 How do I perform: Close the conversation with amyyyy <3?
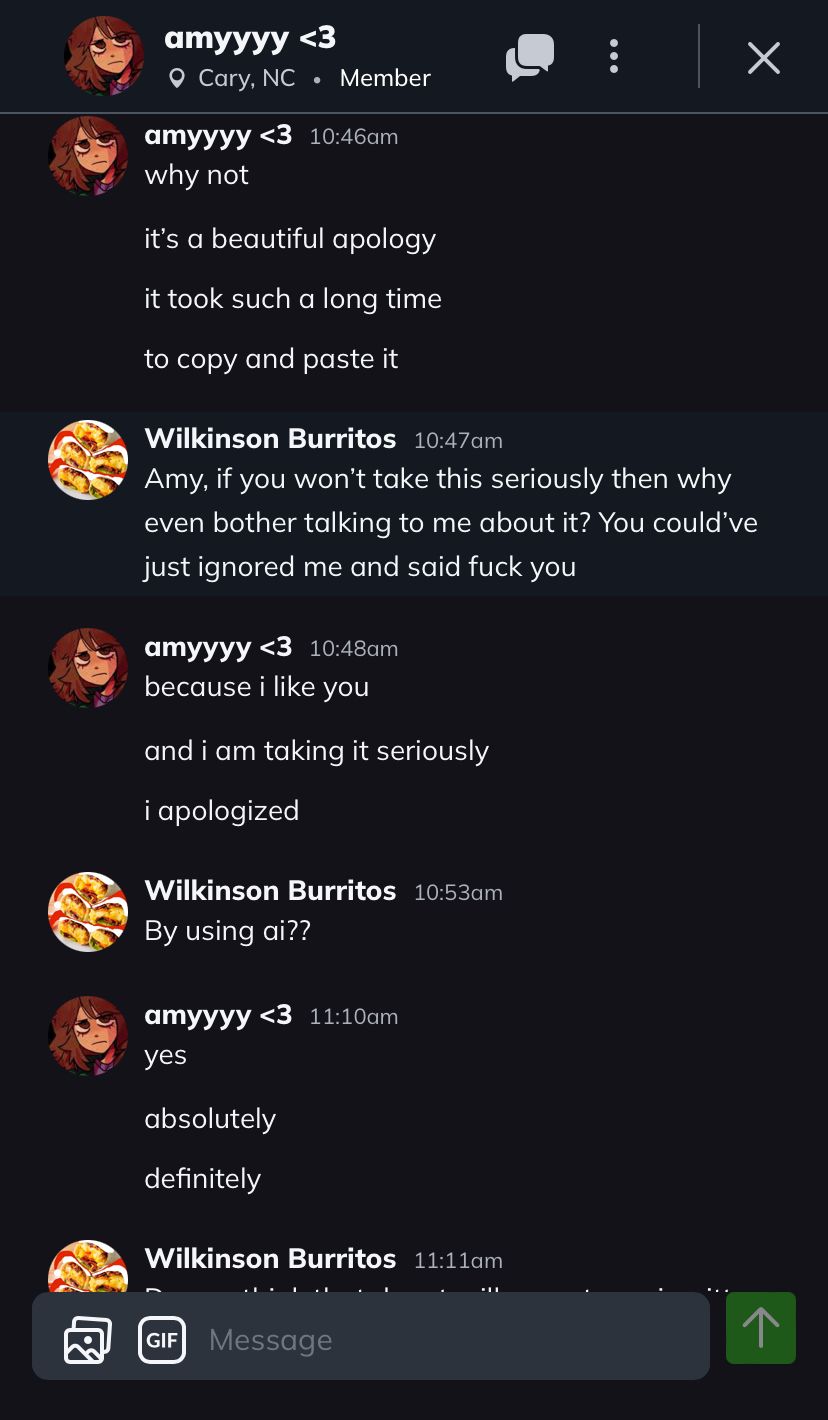point(763,58)
